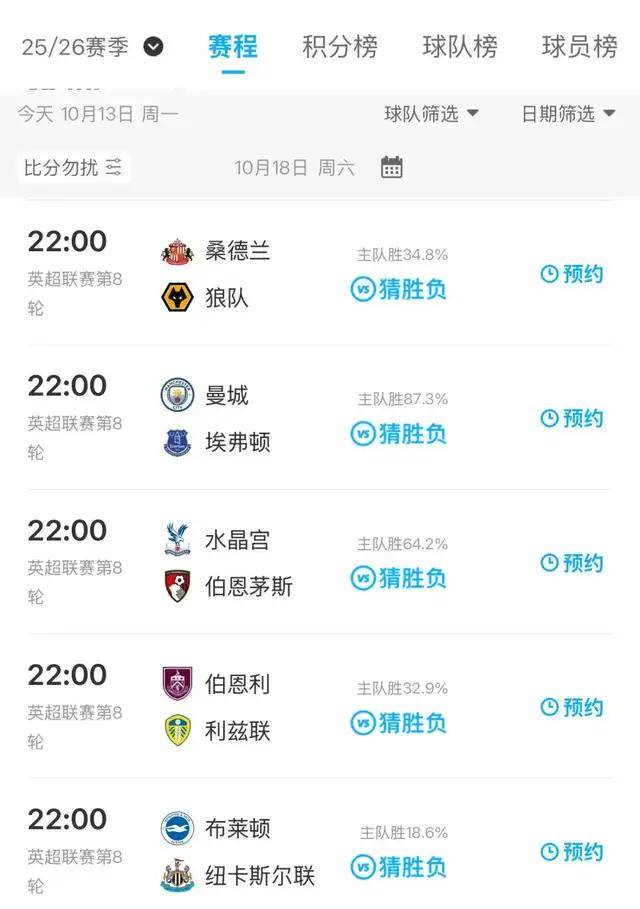Image resolution: width=640 pixels, height=909 pixels.
Task: Select the 赛程 tab
Action: pos(232,47)
